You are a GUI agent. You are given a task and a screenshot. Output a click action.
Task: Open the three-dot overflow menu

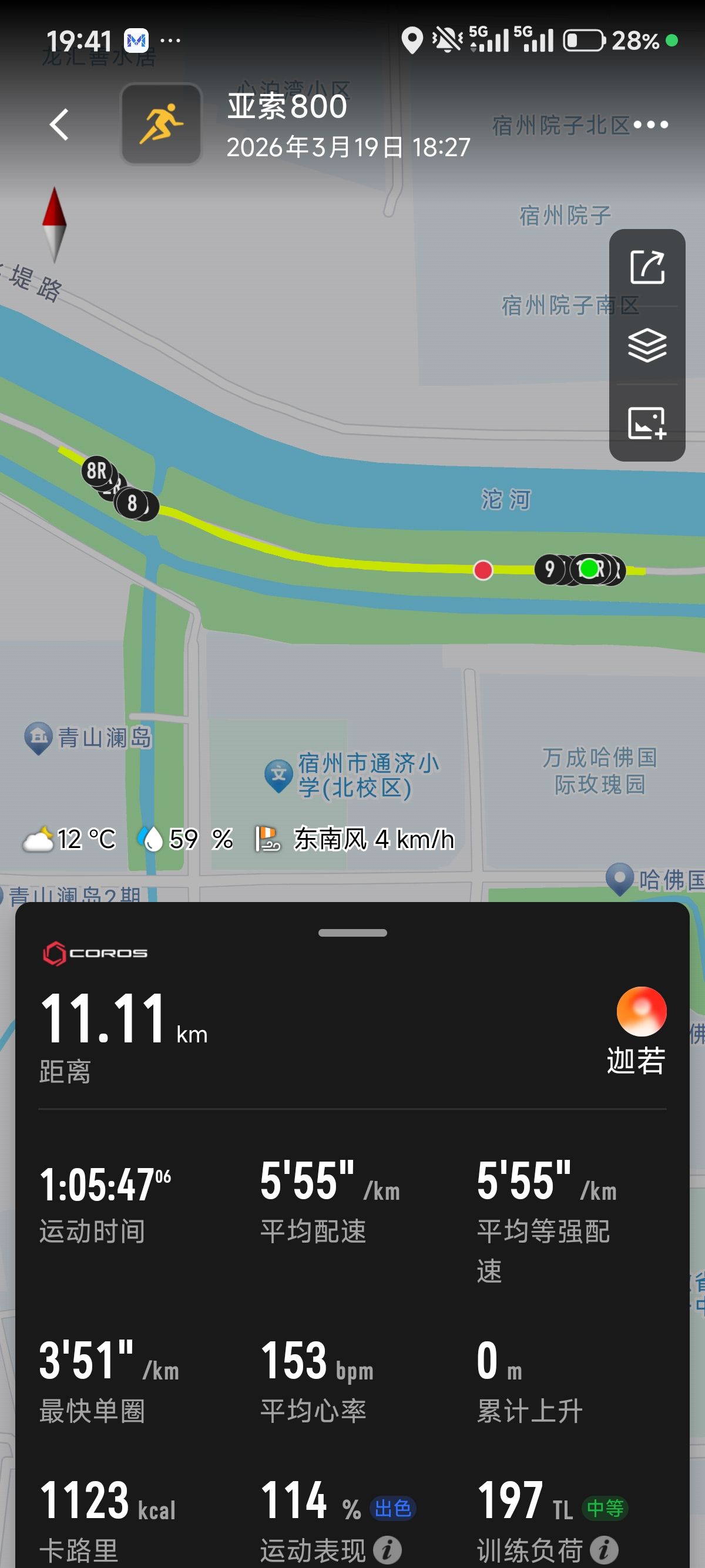[x=650, y=125]
